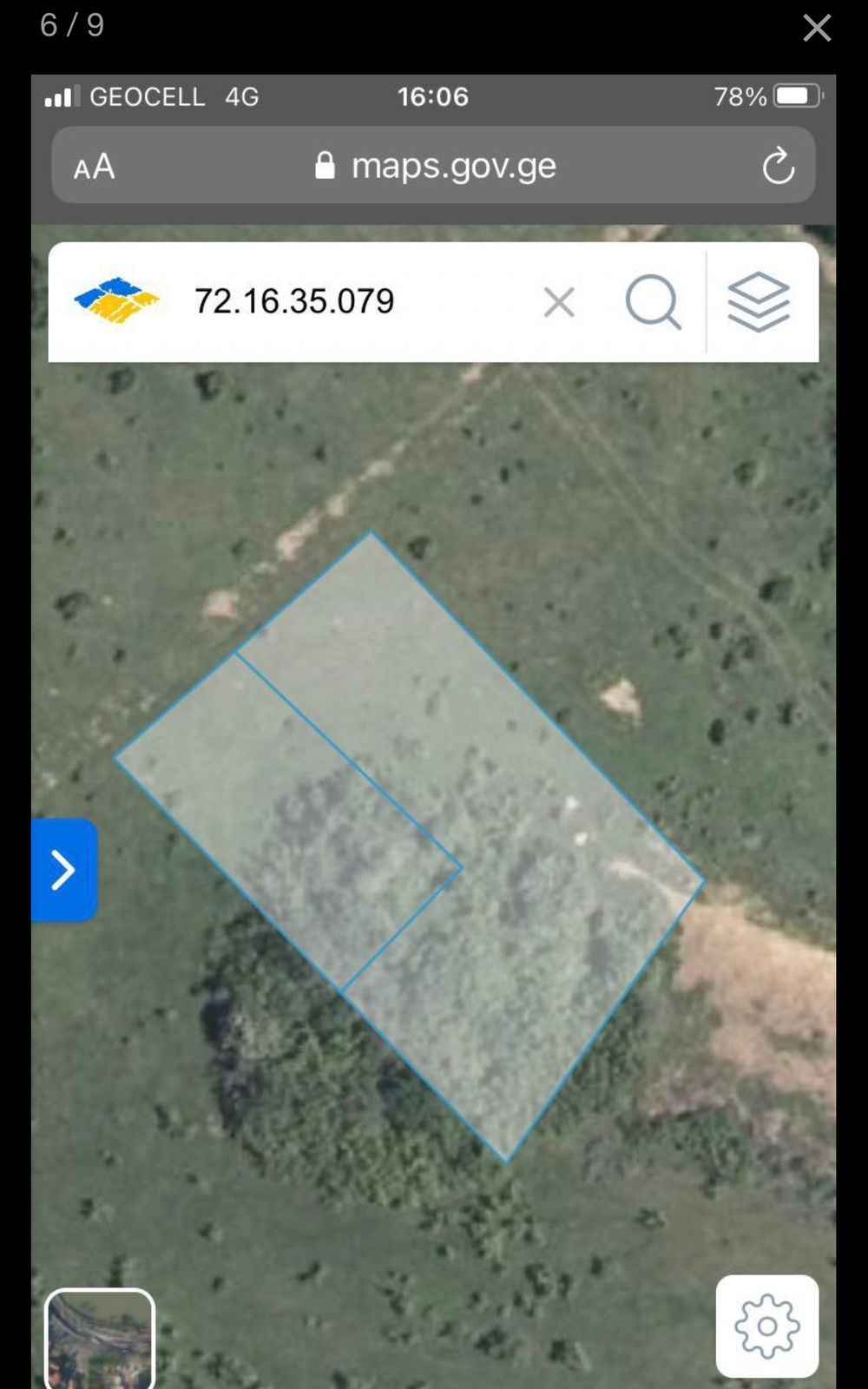Open the map settings gear
Viewport: 868px width, 1389px height.
click(767, 1326)
